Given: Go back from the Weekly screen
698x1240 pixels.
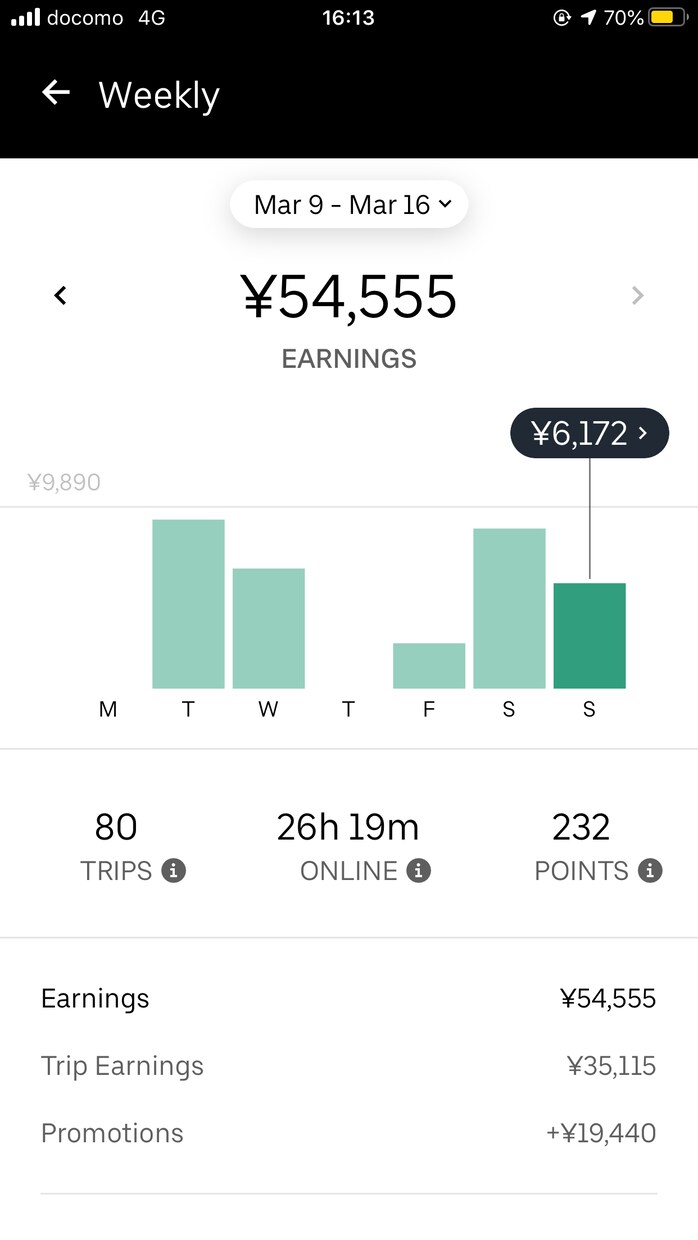Looking at the screenshot, I should [x=56, y=94].
